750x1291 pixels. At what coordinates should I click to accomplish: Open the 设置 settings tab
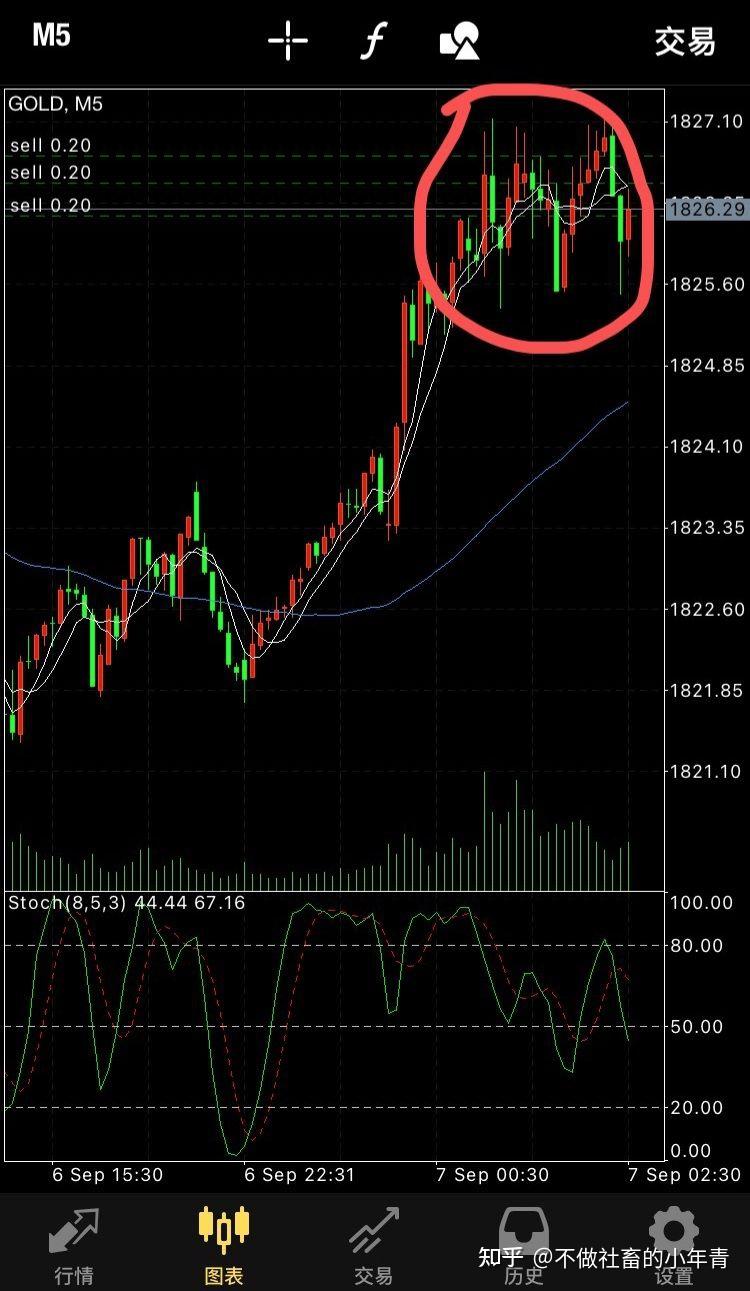[674, 1243]
